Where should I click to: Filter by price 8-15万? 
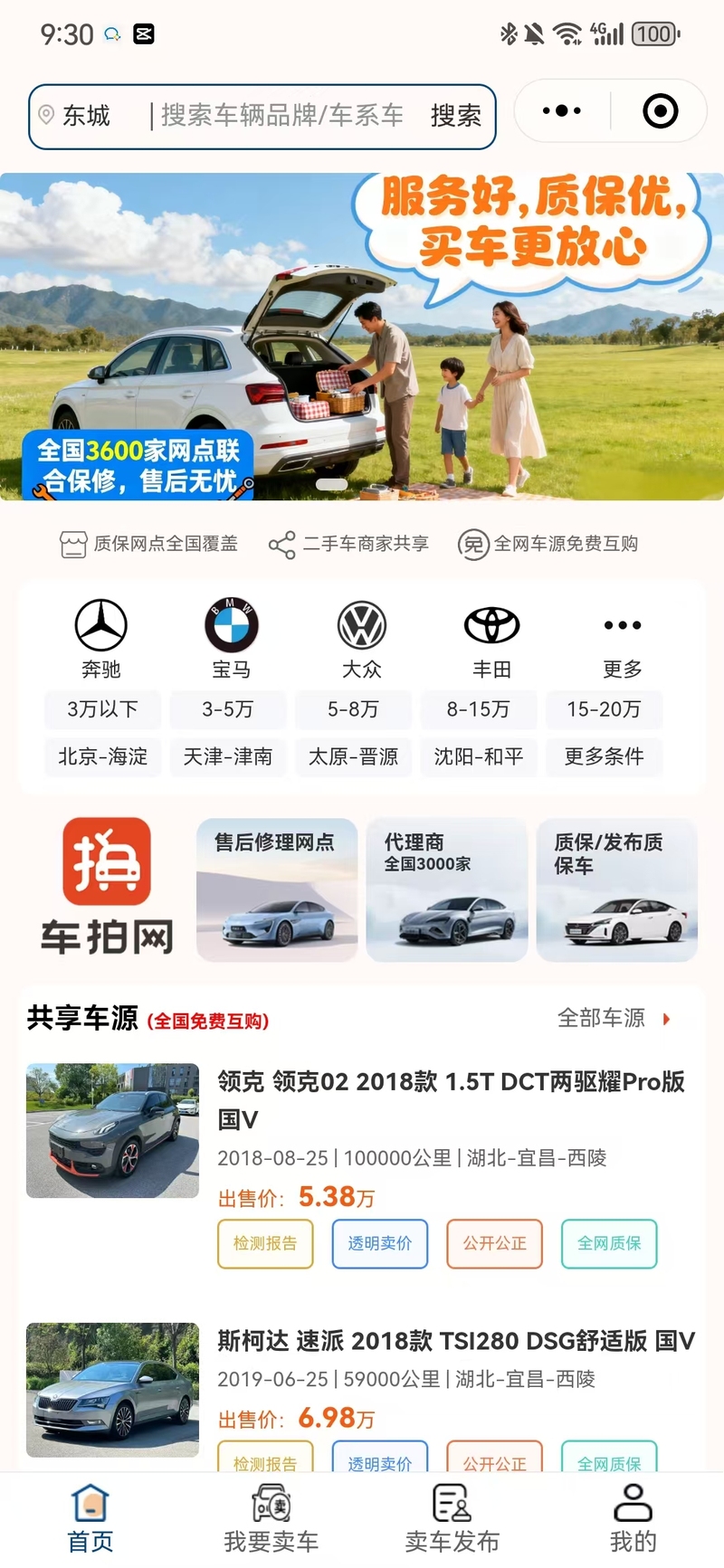point(479,709)
